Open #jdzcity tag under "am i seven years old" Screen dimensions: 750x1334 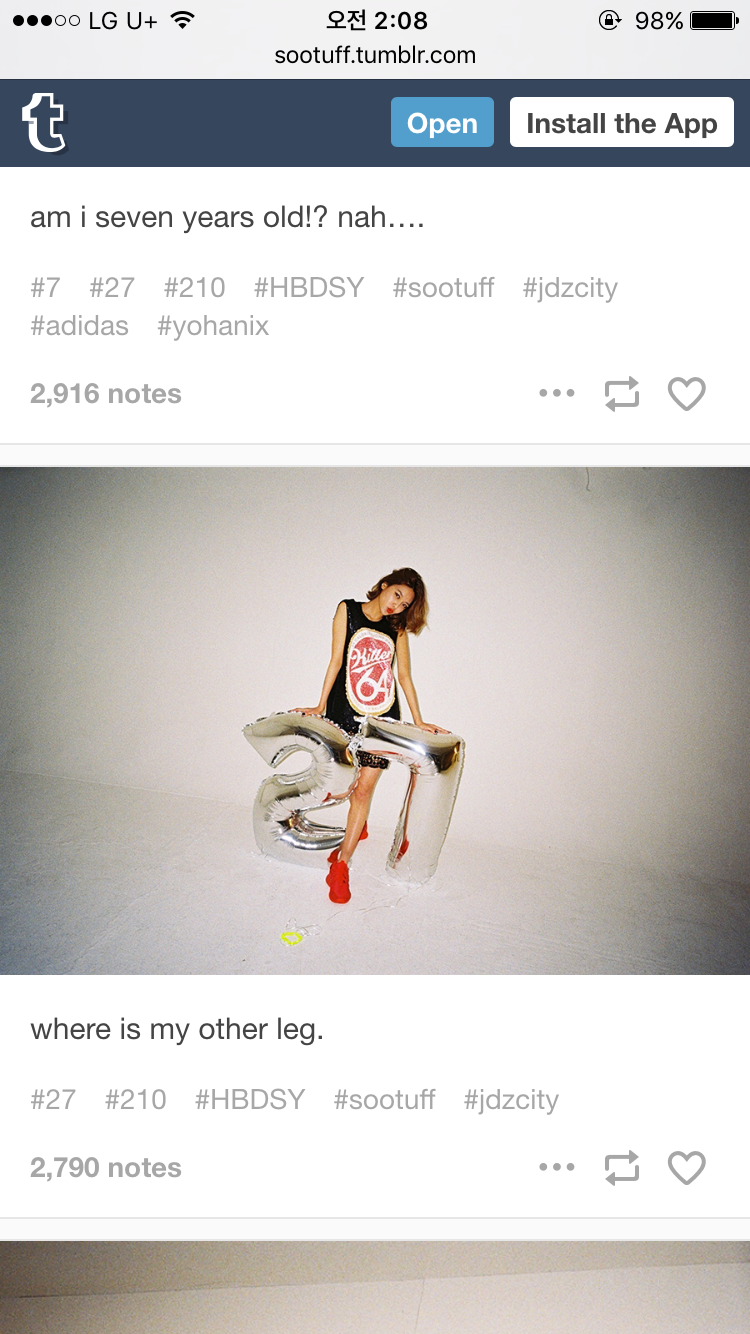point(570,288)
